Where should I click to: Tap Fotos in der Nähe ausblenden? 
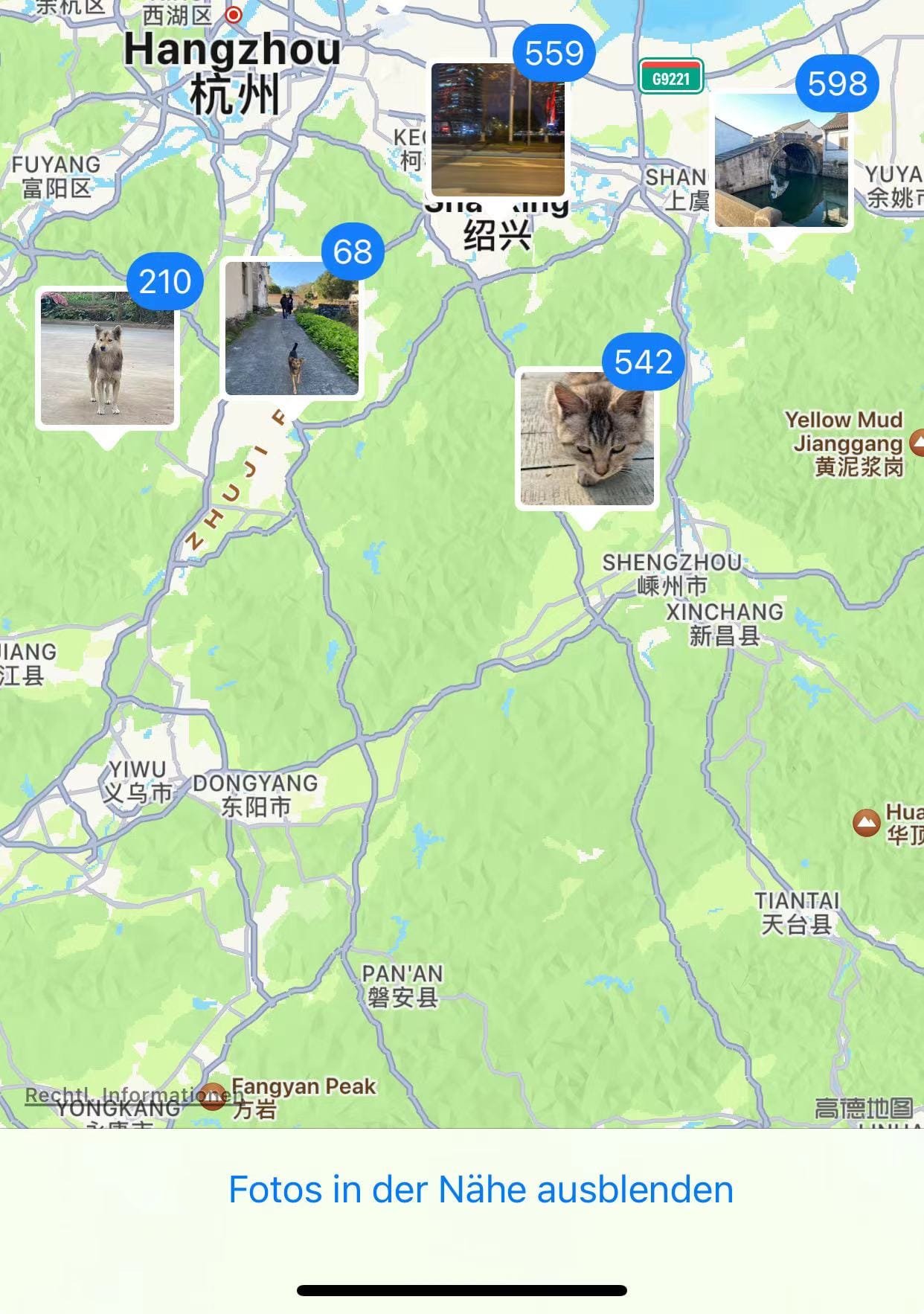click(x=481, y=1189)
